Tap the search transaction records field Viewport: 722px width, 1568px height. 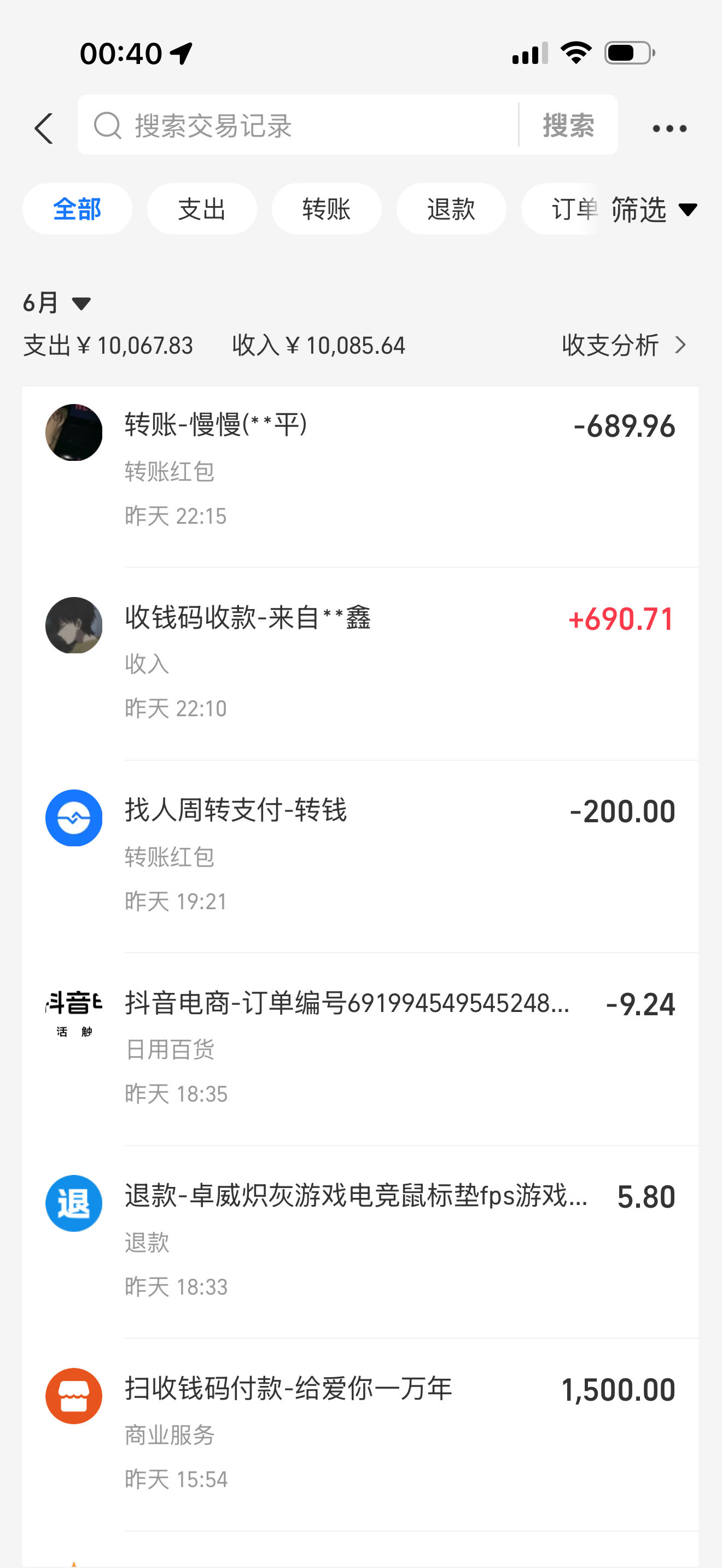coord(304,125)
